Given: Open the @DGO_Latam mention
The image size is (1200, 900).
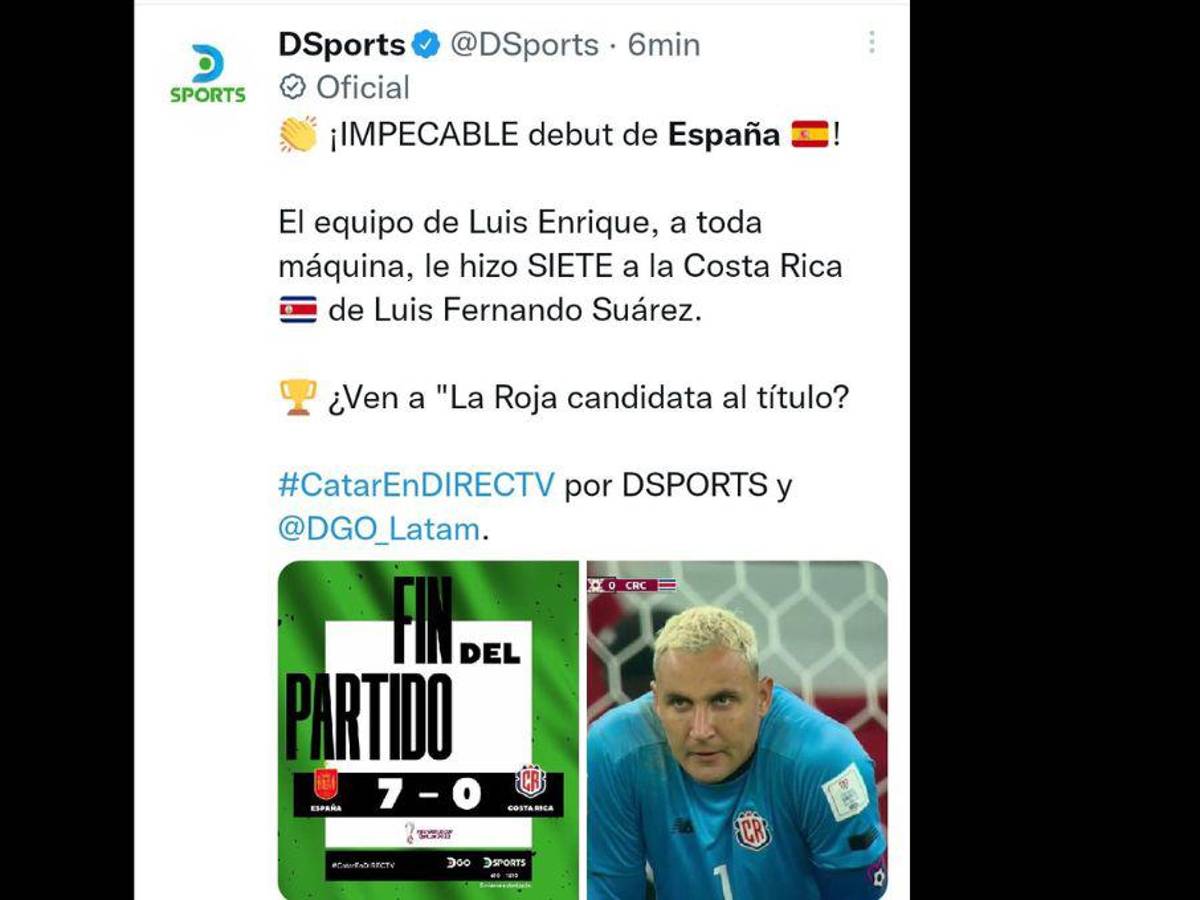Looking at the screenshot, I should pos(379,528).
